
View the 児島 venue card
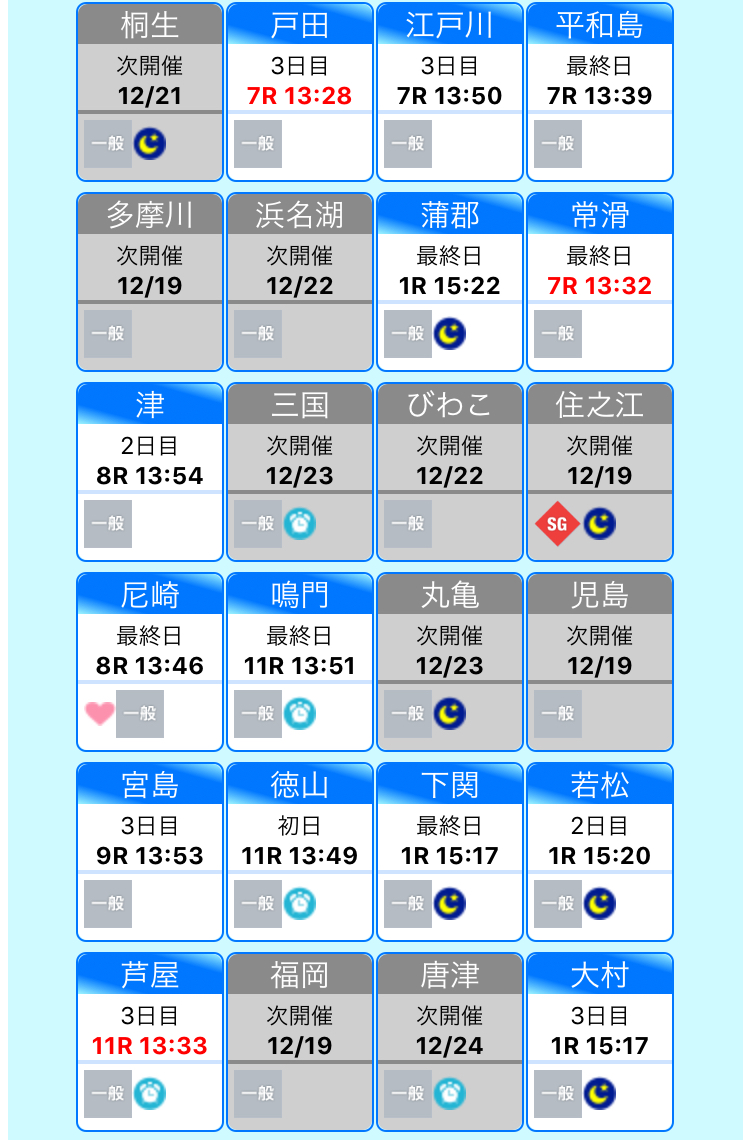[600, 662]
